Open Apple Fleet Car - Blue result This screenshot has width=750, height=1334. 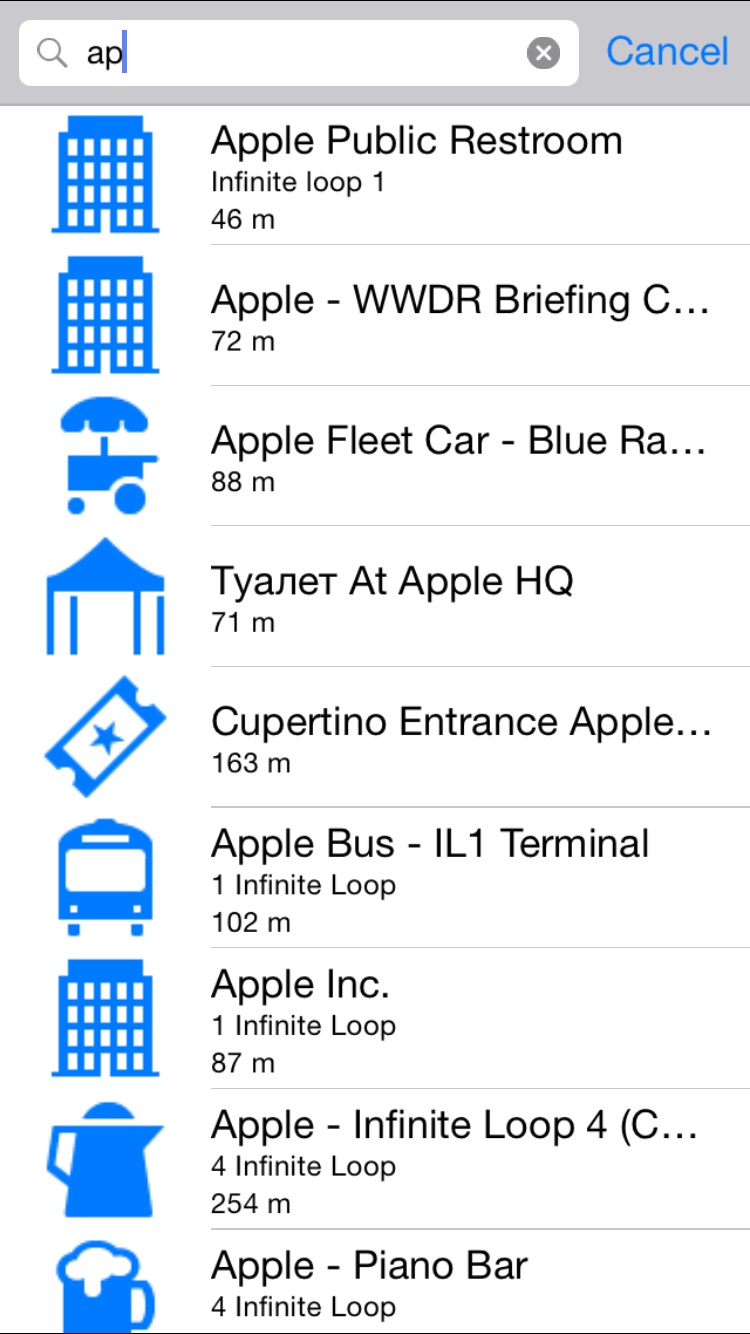tap(460, 457)
